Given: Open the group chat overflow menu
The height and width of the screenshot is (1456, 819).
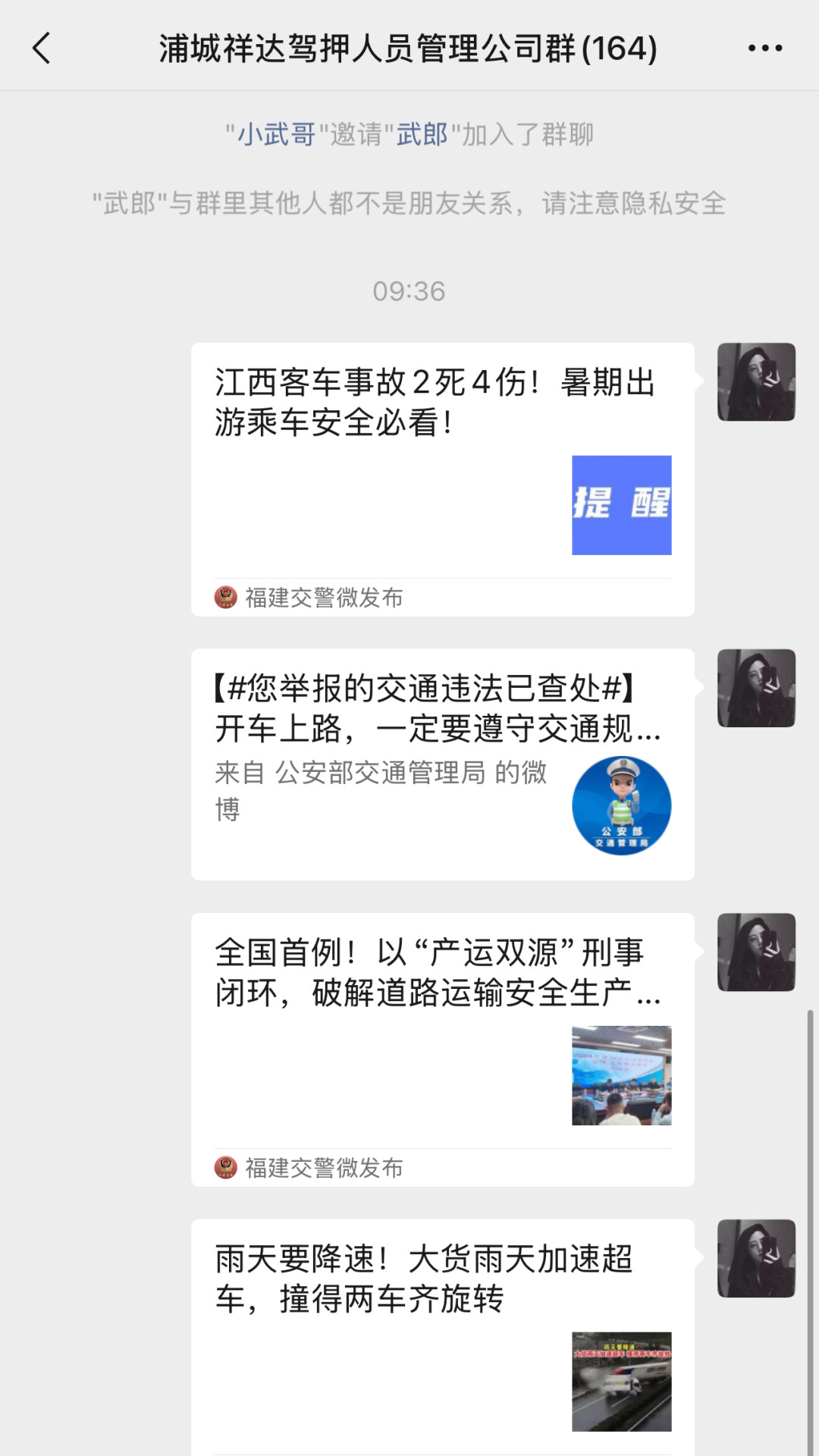Looking at the screenshot, I should click(x=764, y=49).
